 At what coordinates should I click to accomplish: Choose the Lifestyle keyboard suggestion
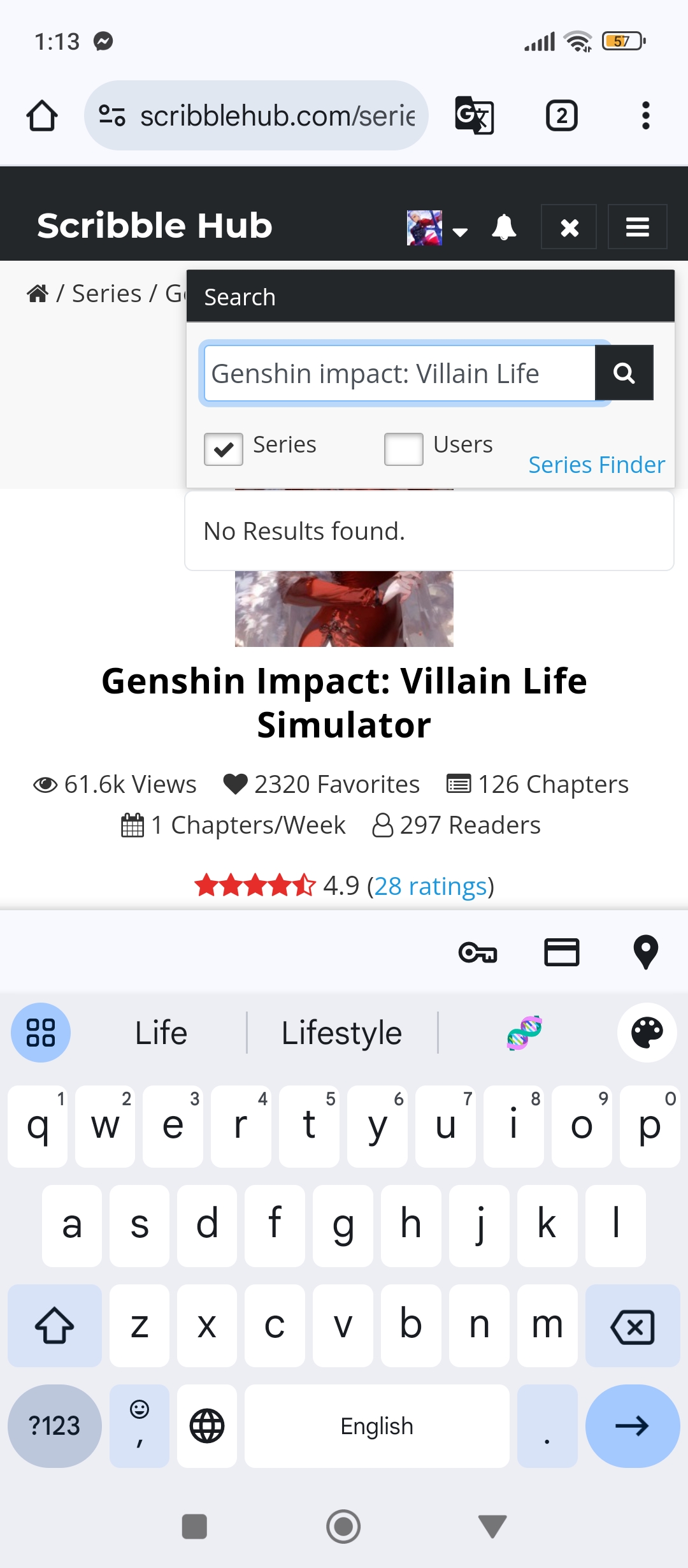[341, 1033]
